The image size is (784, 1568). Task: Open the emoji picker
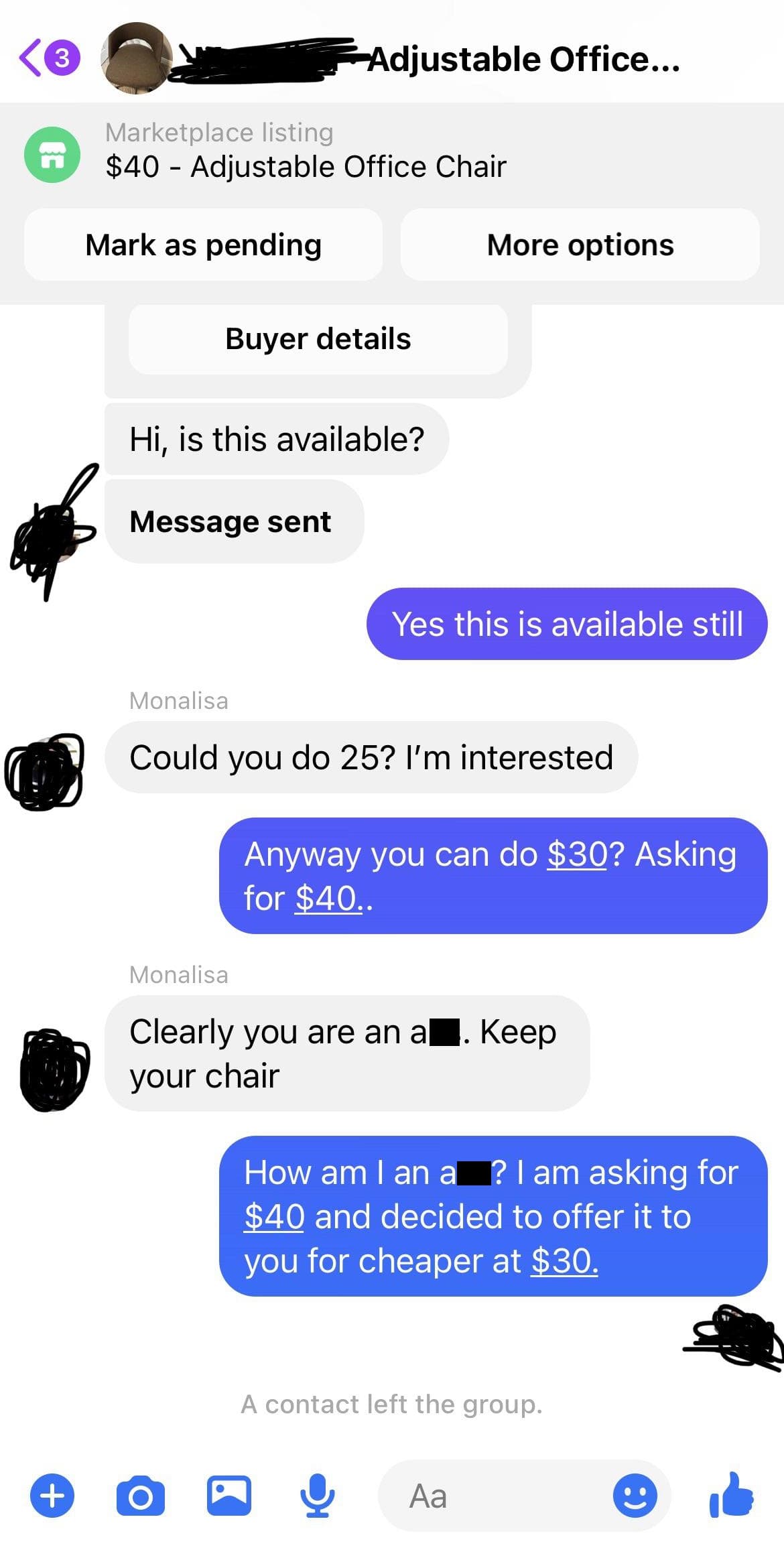tap(634, 1496)
